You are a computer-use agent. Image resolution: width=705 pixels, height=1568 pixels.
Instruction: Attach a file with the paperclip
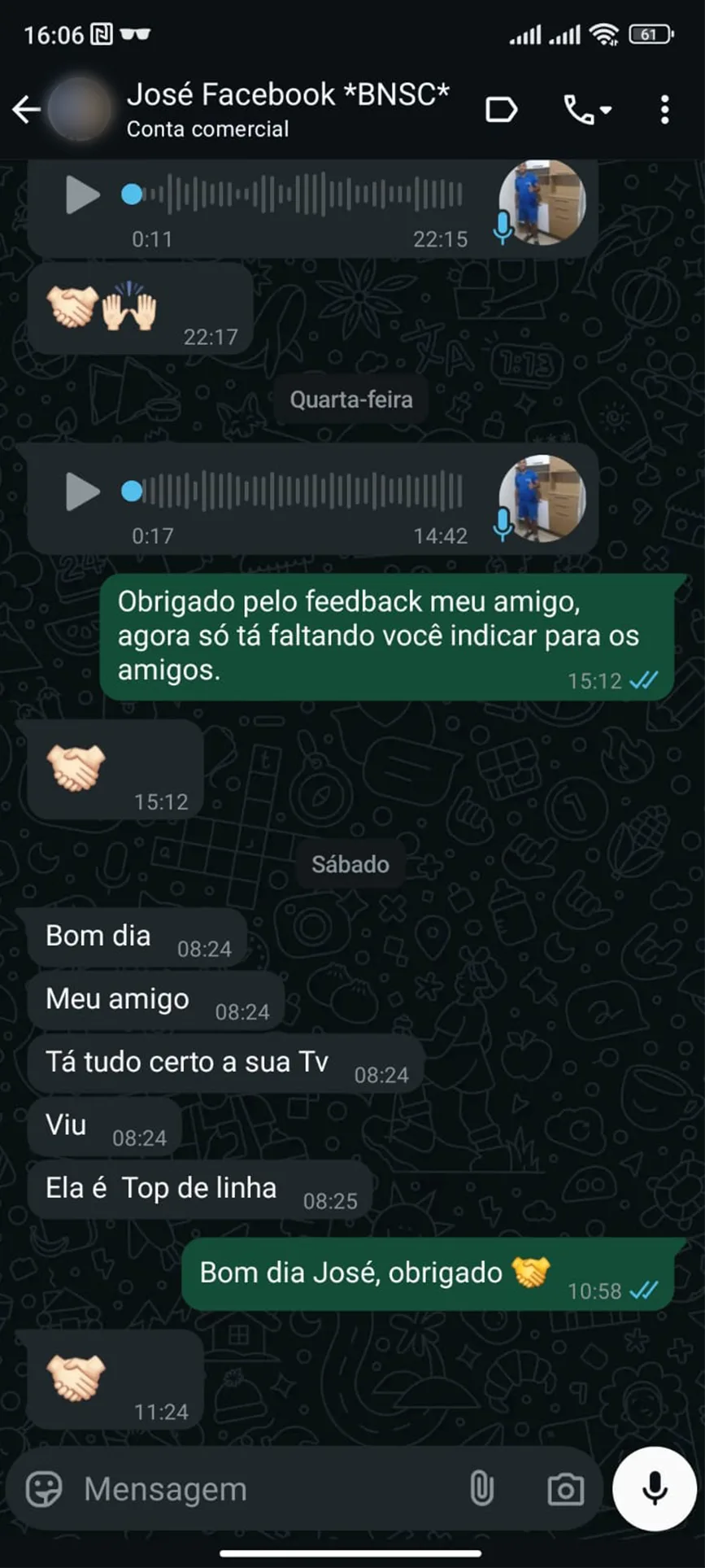pyautogui.click(x=482, y=1489)
